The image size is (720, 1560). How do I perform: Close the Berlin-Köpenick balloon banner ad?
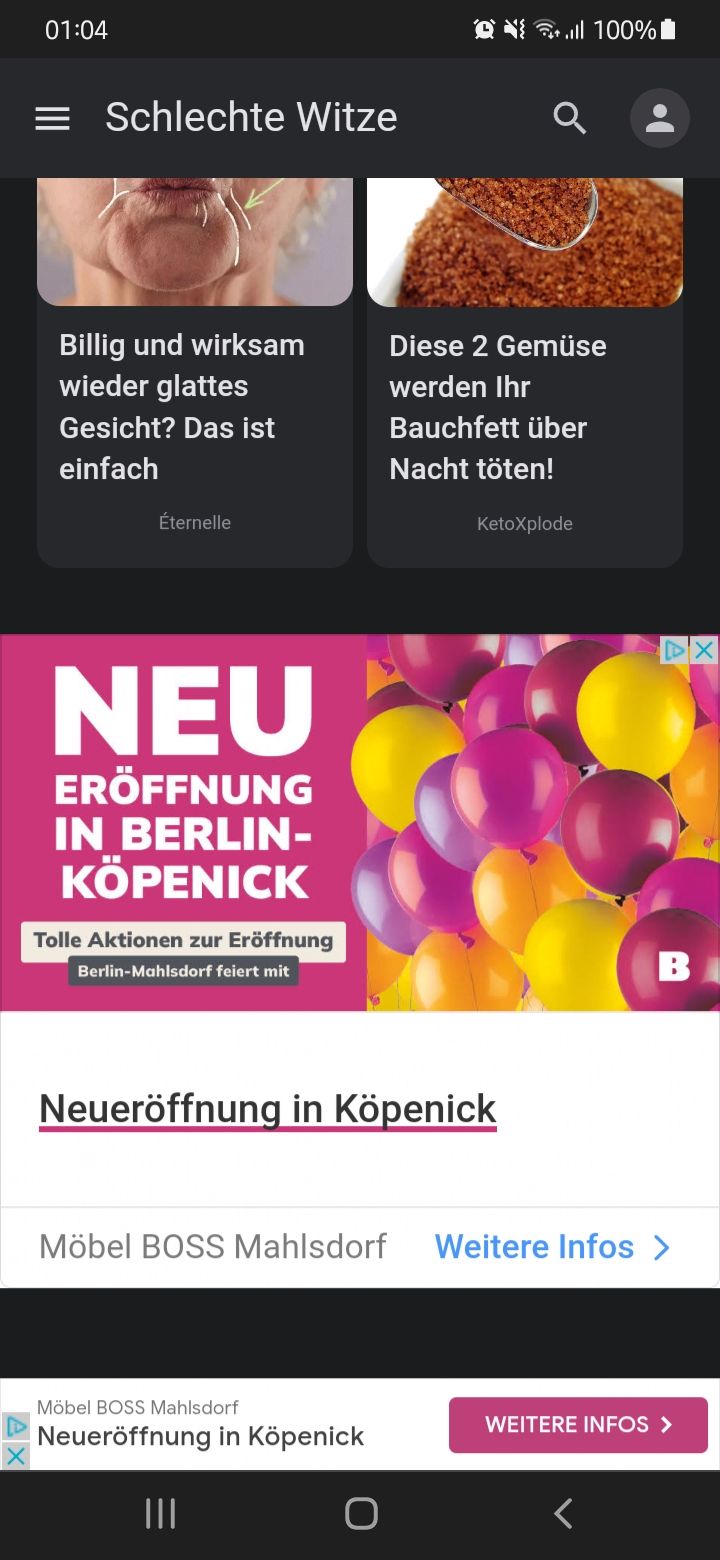704,651
